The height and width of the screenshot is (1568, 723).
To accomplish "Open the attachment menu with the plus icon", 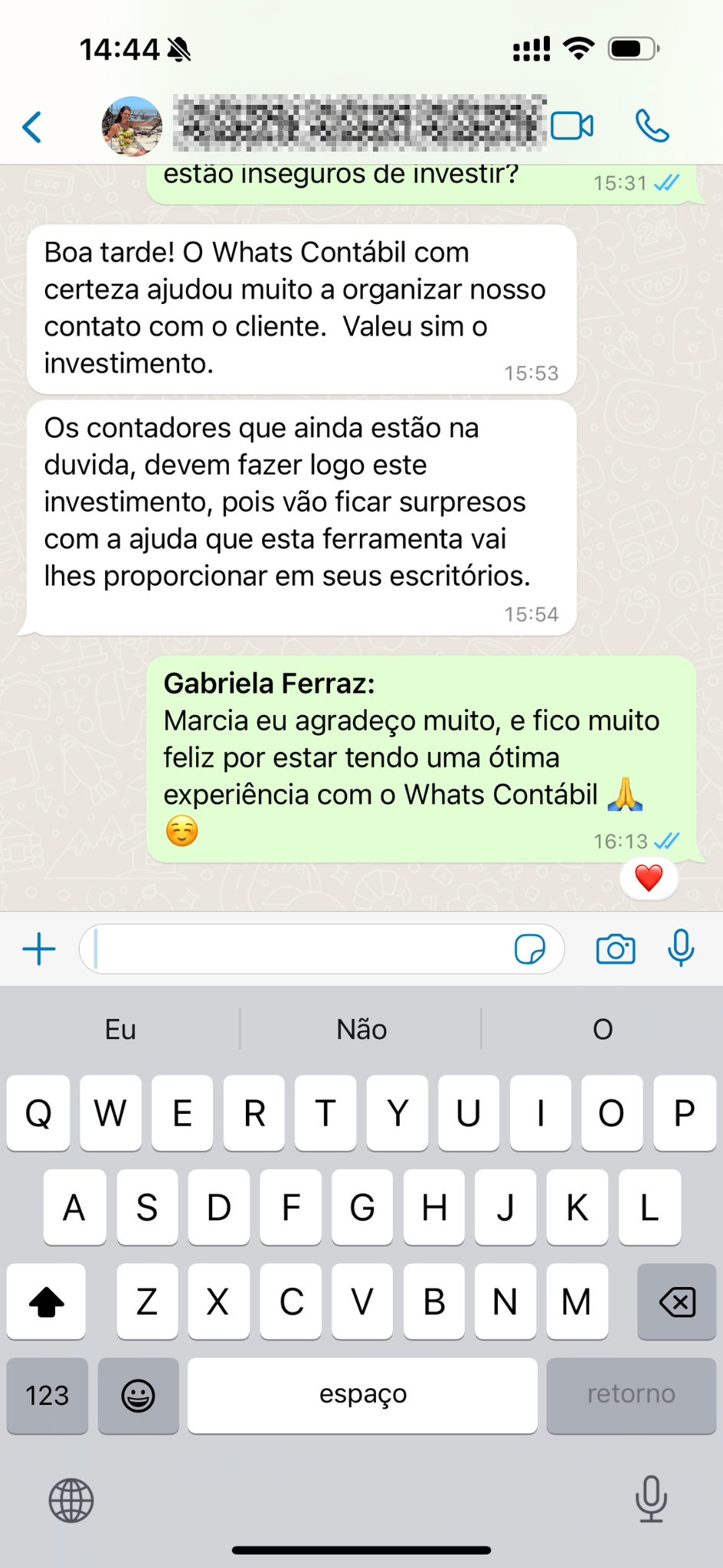I will pos(38,948).
